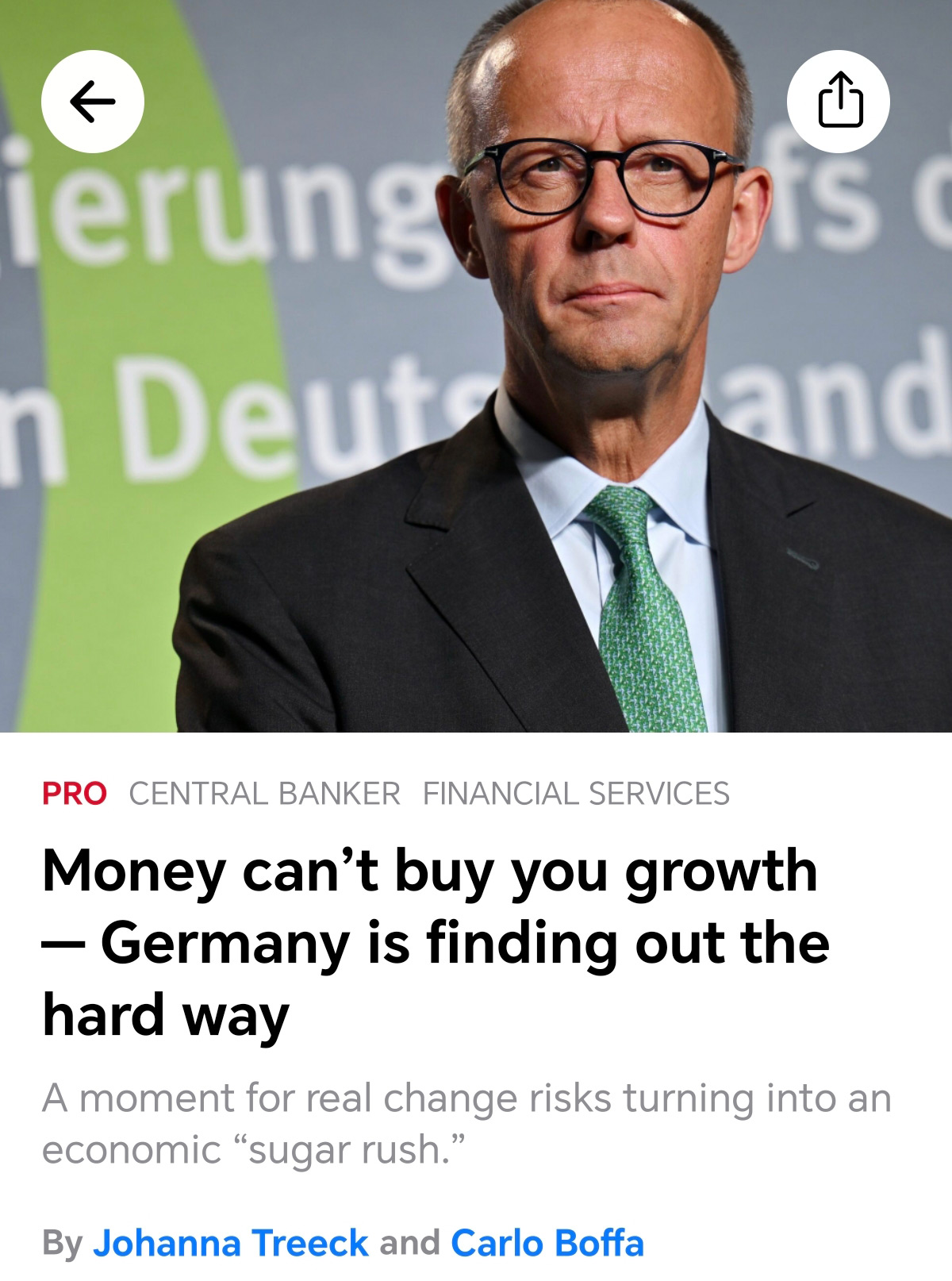Share this article

(839, 100)
